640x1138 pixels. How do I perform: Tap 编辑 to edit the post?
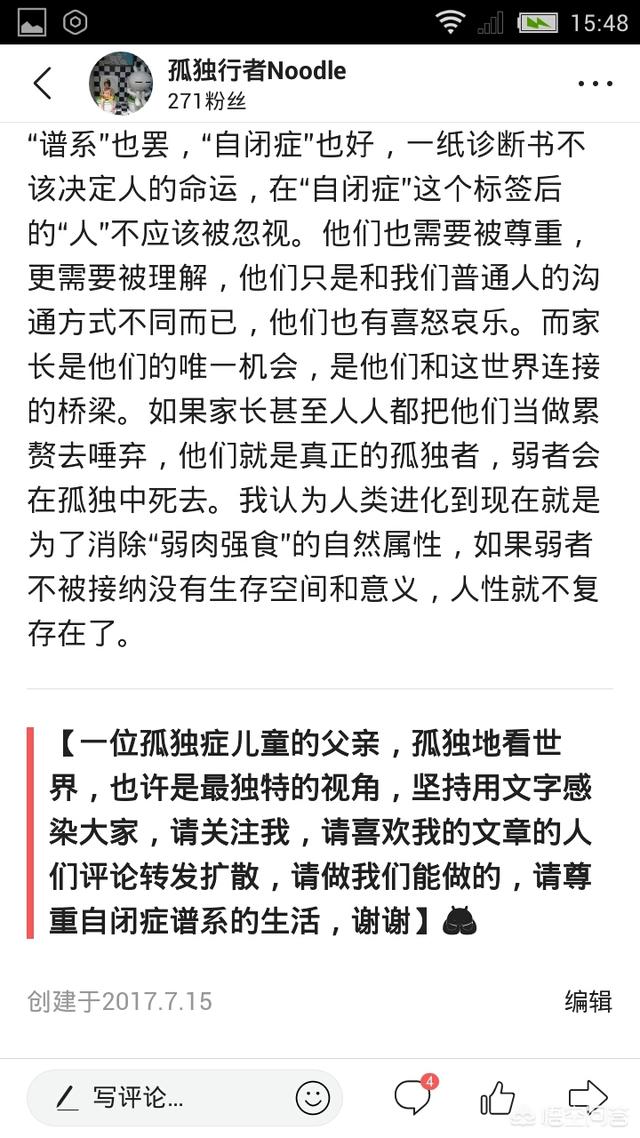point(588,1001)
